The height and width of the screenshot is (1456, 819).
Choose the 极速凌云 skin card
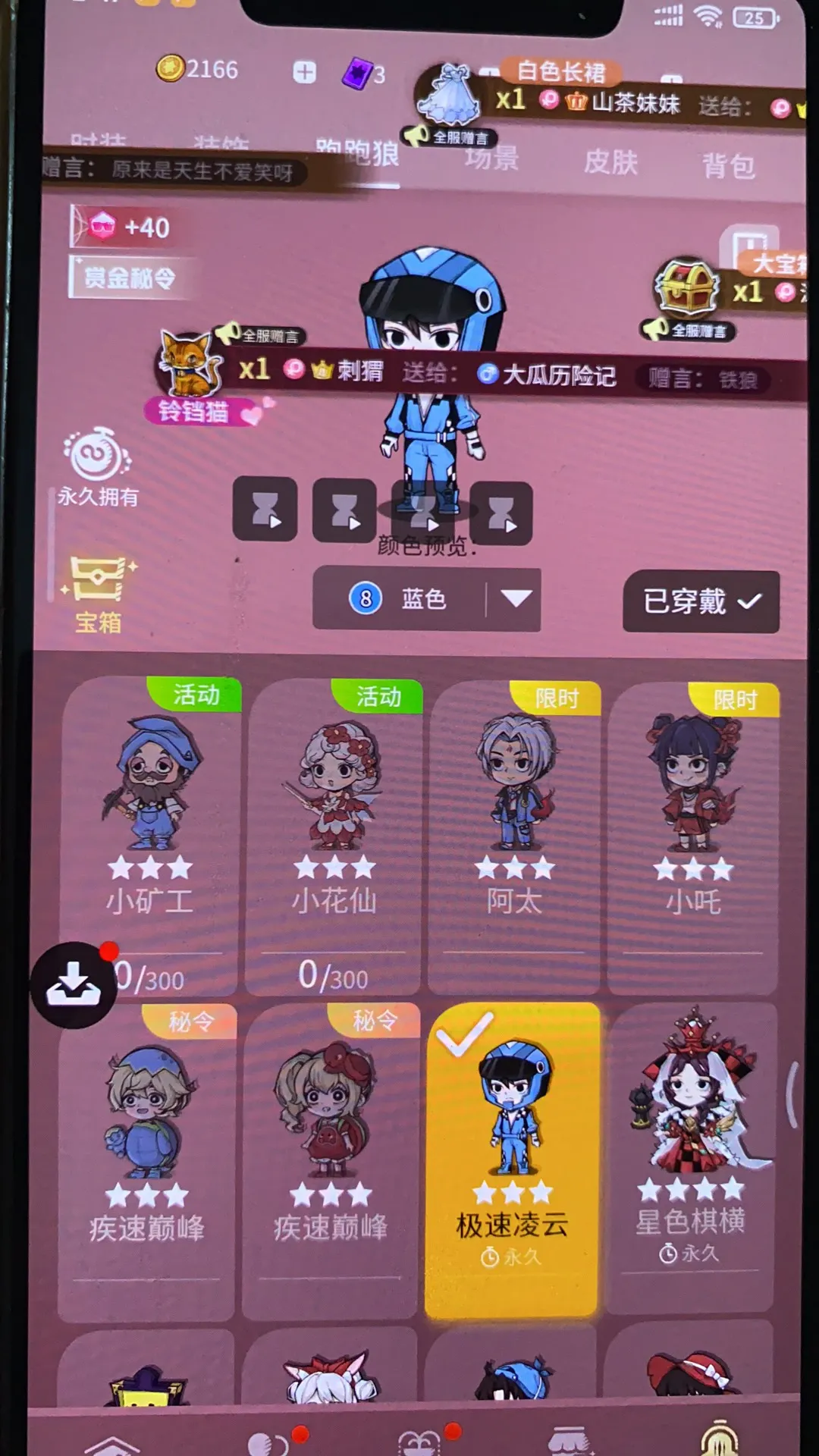(513, 1160)
